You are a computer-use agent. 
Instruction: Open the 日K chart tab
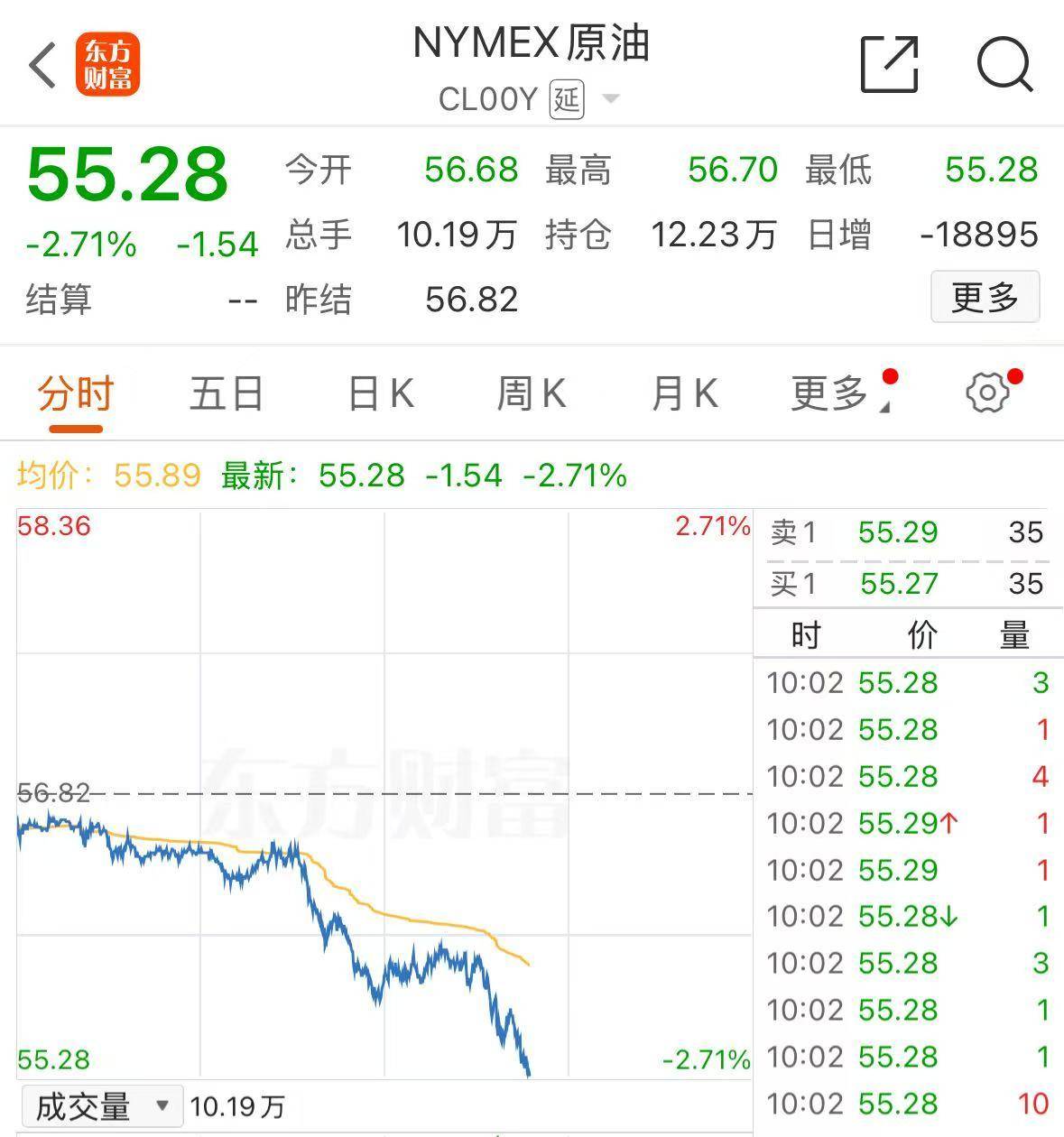pos(381,394)
